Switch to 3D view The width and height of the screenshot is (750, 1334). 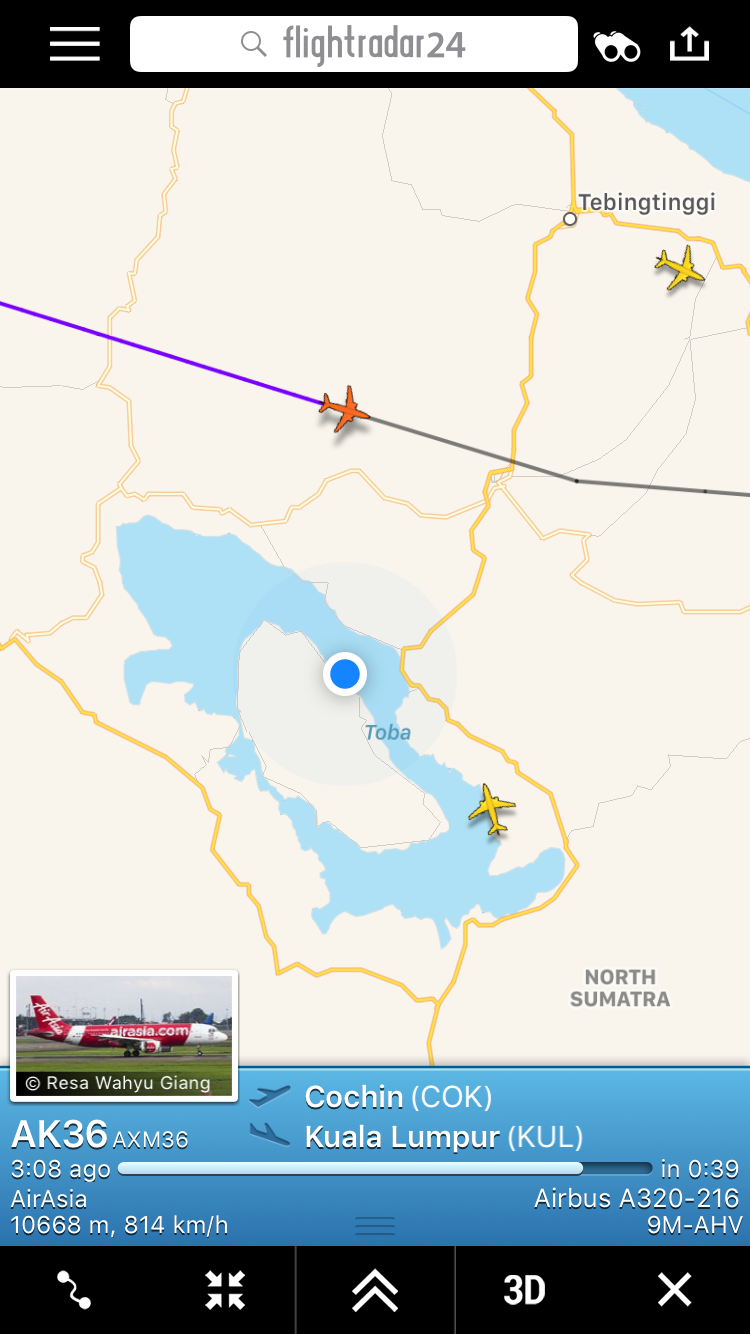pyautogui.click(x=524, y=1290)
